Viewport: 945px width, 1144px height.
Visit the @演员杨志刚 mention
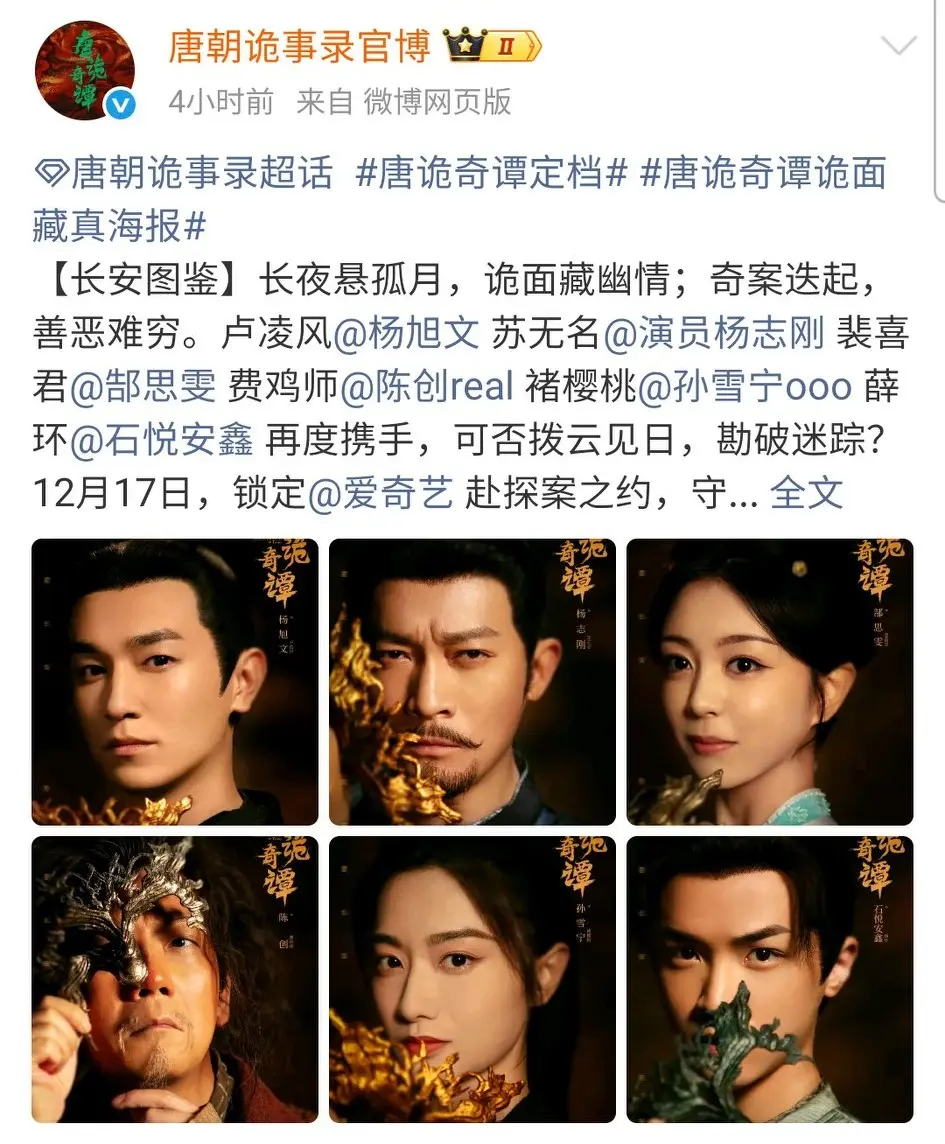click(x=713, y=333)
